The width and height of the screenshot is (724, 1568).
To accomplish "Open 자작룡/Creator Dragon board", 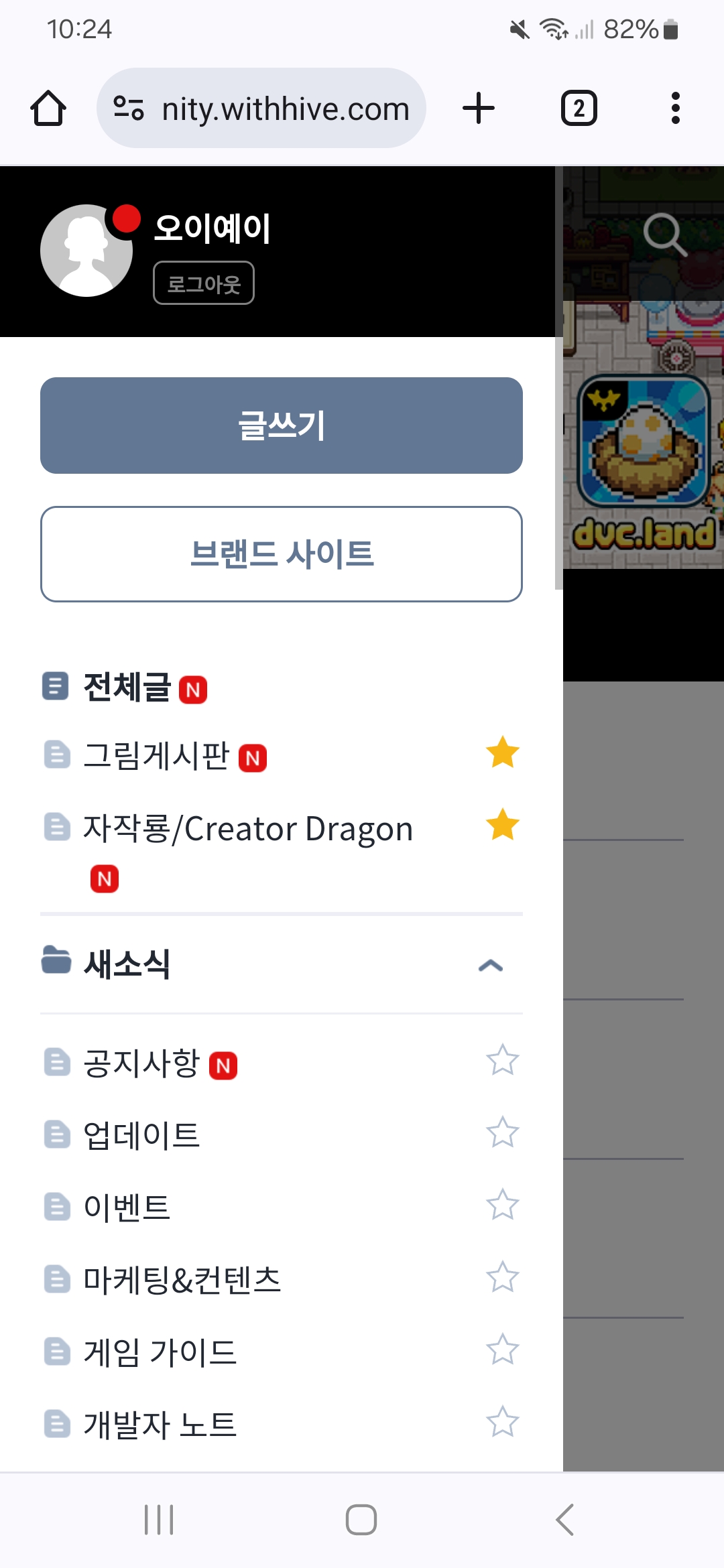I will pyautogui.click(x=247, y=830).
